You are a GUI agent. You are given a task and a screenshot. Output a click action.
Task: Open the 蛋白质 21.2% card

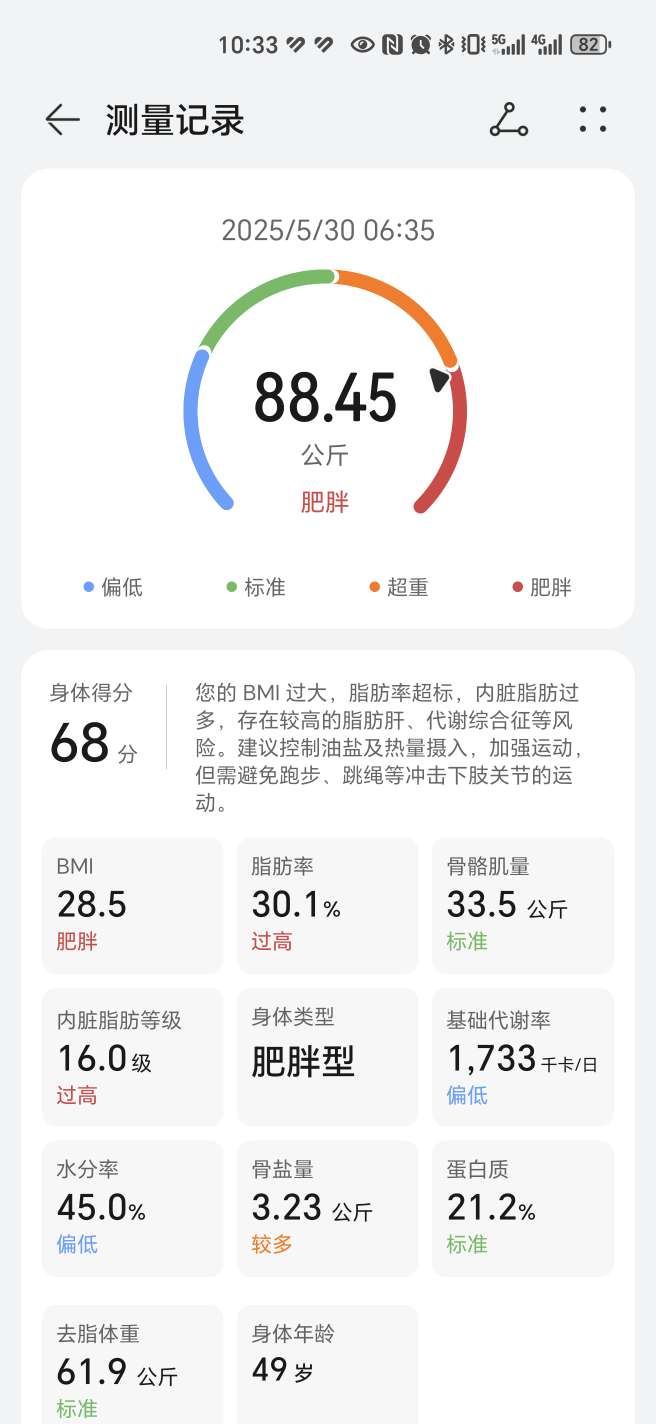click(522, 1208)
